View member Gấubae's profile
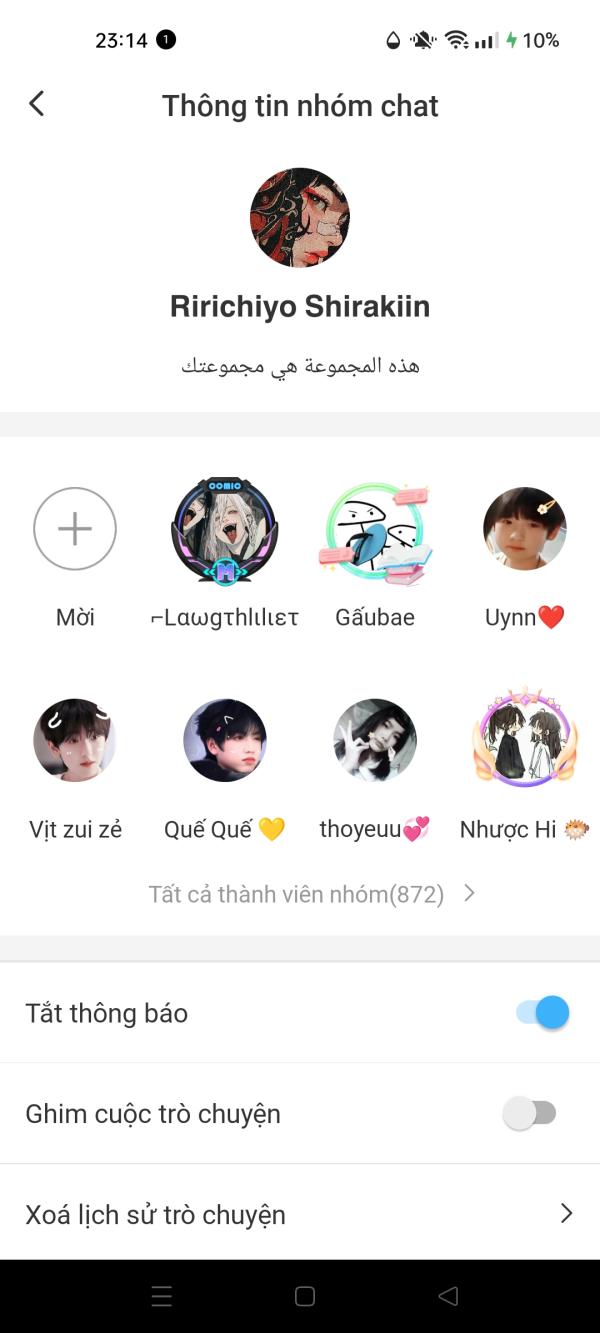Viewport: 600px width, 1333px height. pos(375,529)
